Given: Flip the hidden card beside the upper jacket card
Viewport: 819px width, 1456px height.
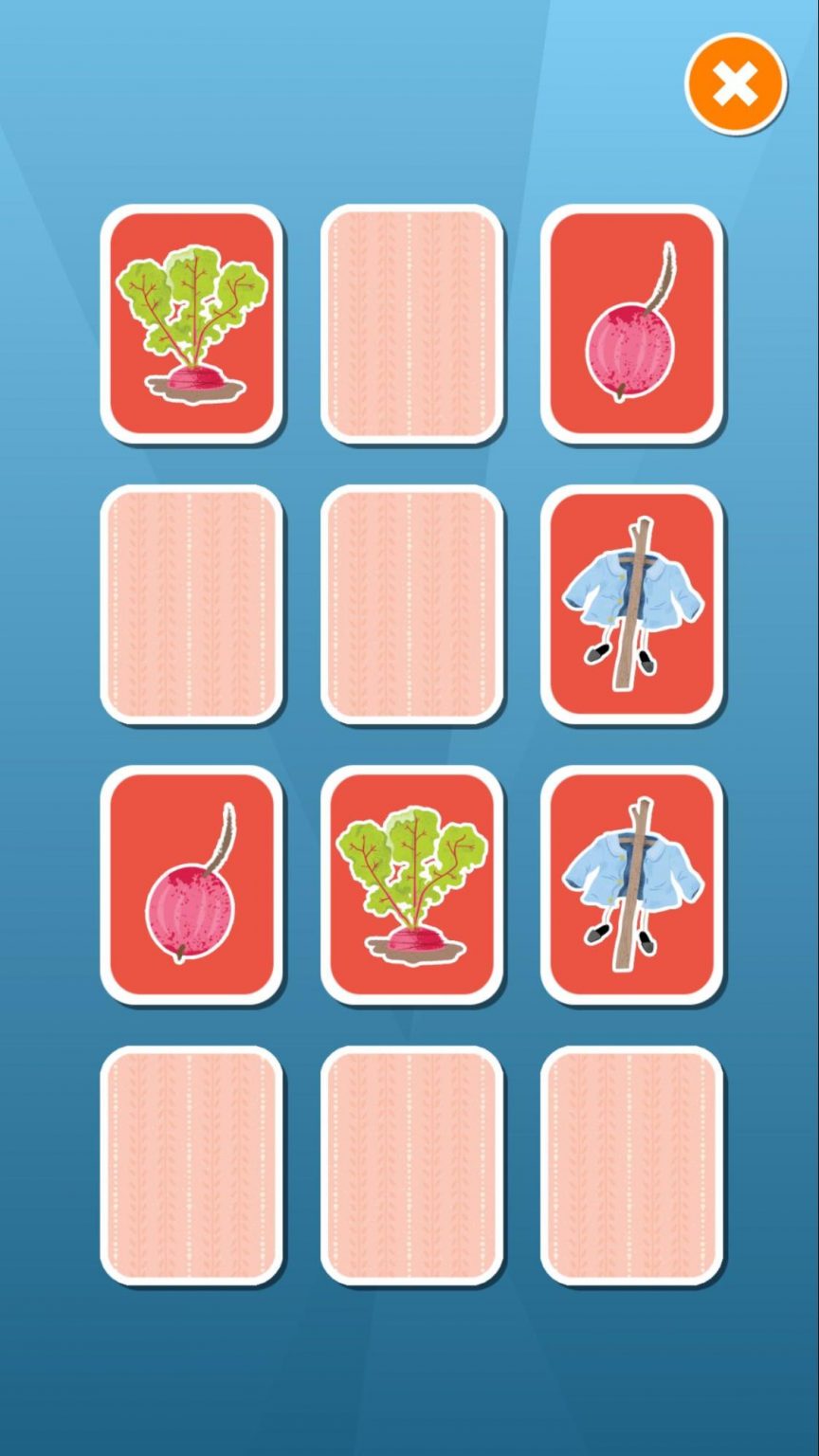Looking at the screenshot, I should [x=411, y=604].
